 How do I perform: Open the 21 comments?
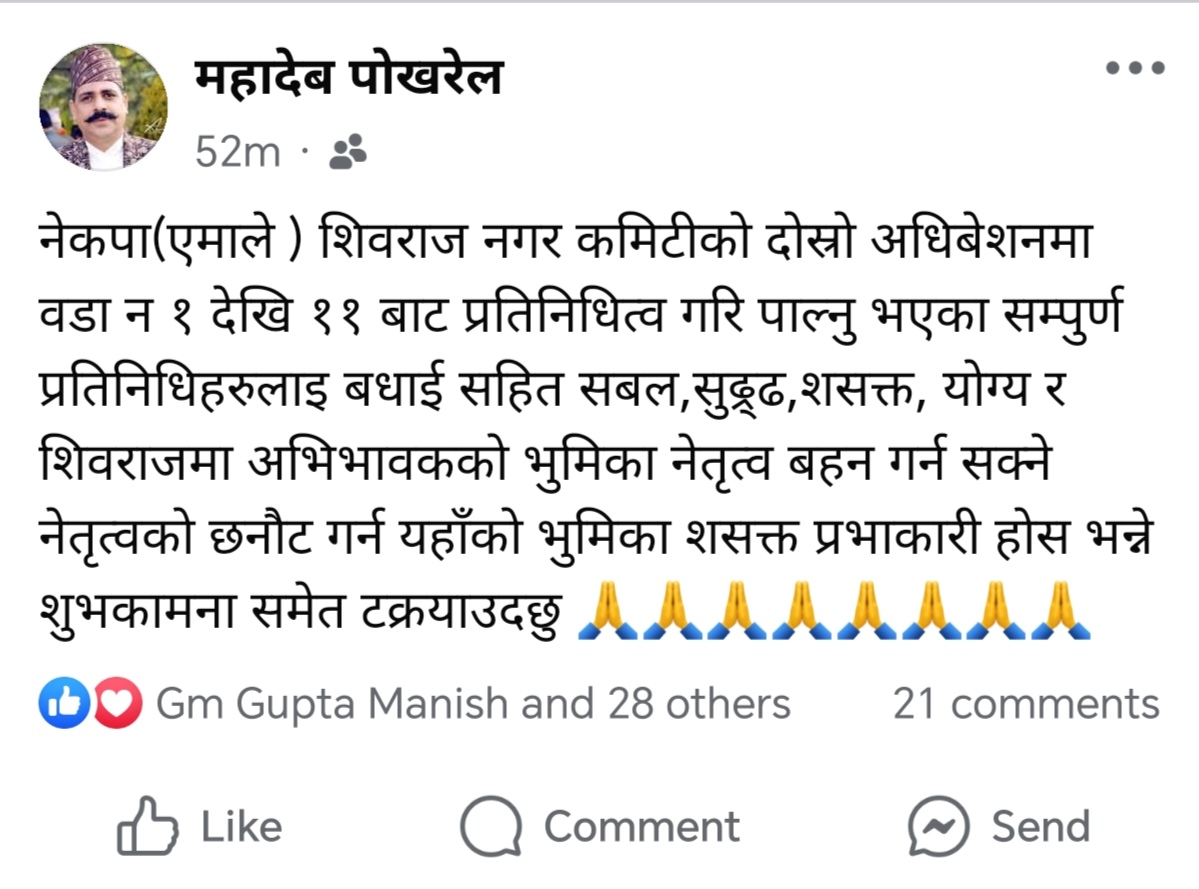click(x=1025, y=704)
